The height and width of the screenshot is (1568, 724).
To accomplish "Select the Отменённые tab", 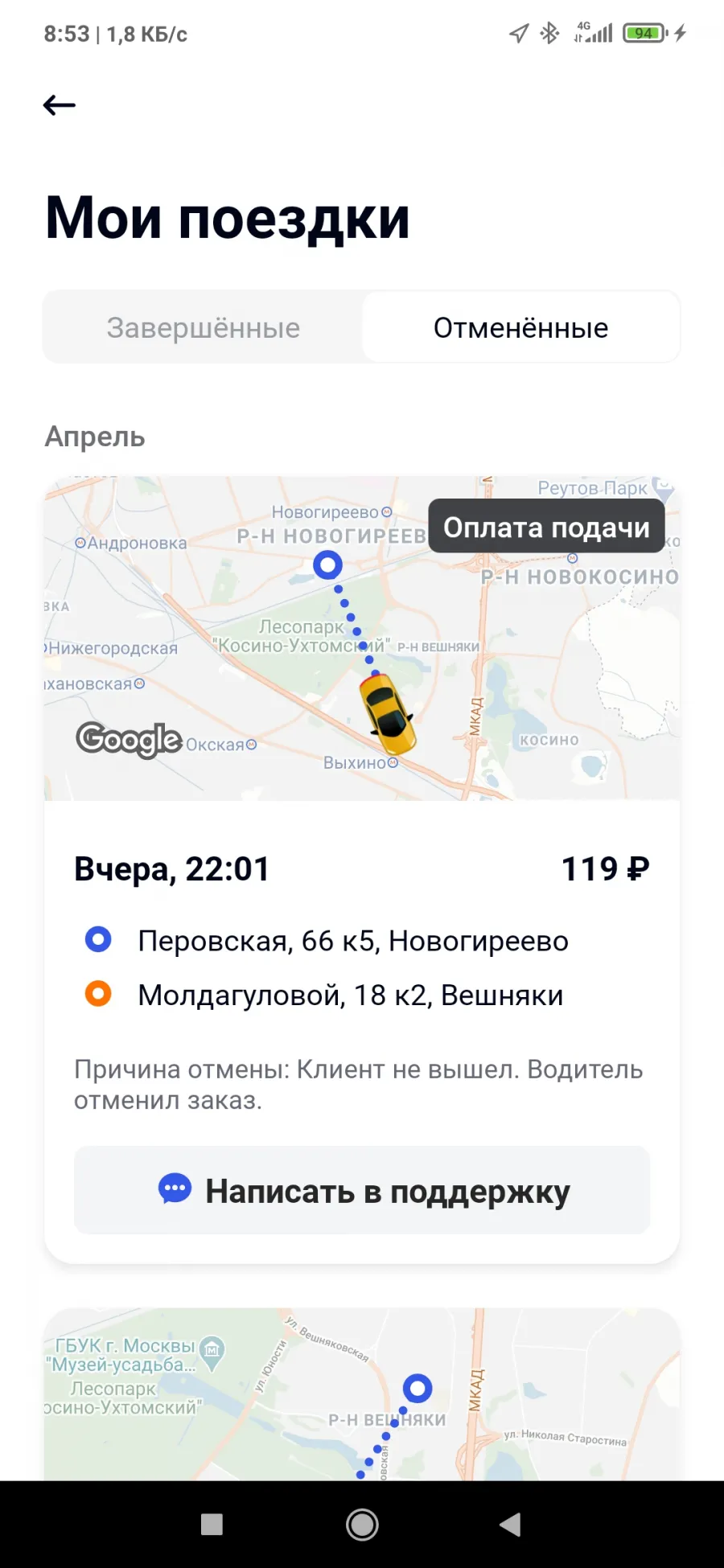I will point(520,327).
